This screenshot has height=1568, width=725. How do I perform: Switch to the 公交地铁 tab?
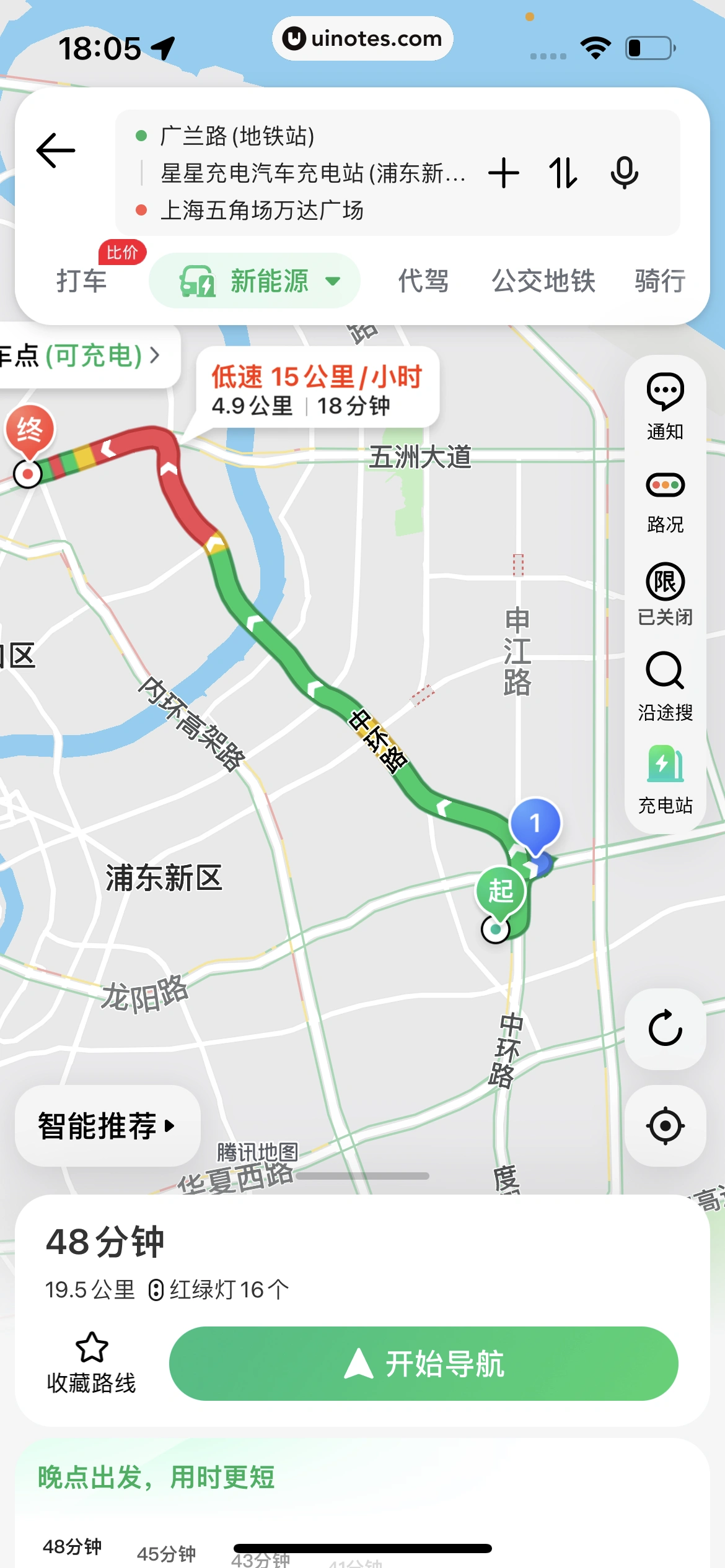pyautogui.click(x=543, y=281)
